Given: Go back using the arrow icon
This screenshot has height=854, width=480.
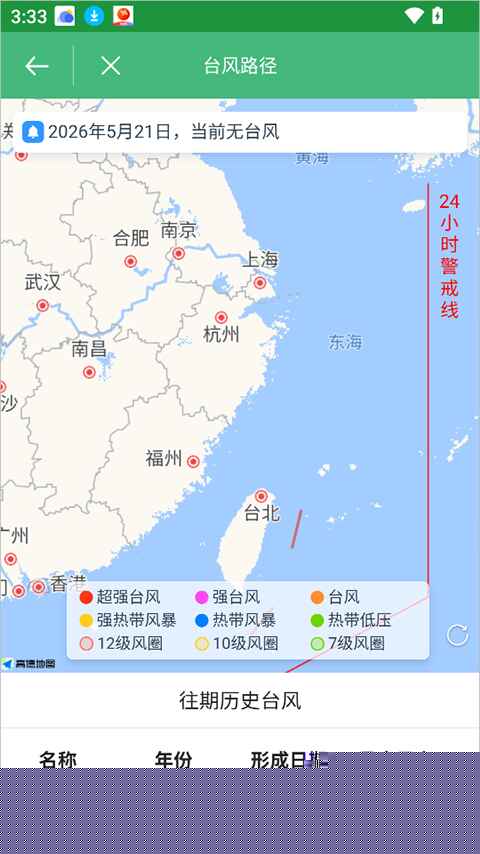Looking at the screenshot, I should (37, 66).
